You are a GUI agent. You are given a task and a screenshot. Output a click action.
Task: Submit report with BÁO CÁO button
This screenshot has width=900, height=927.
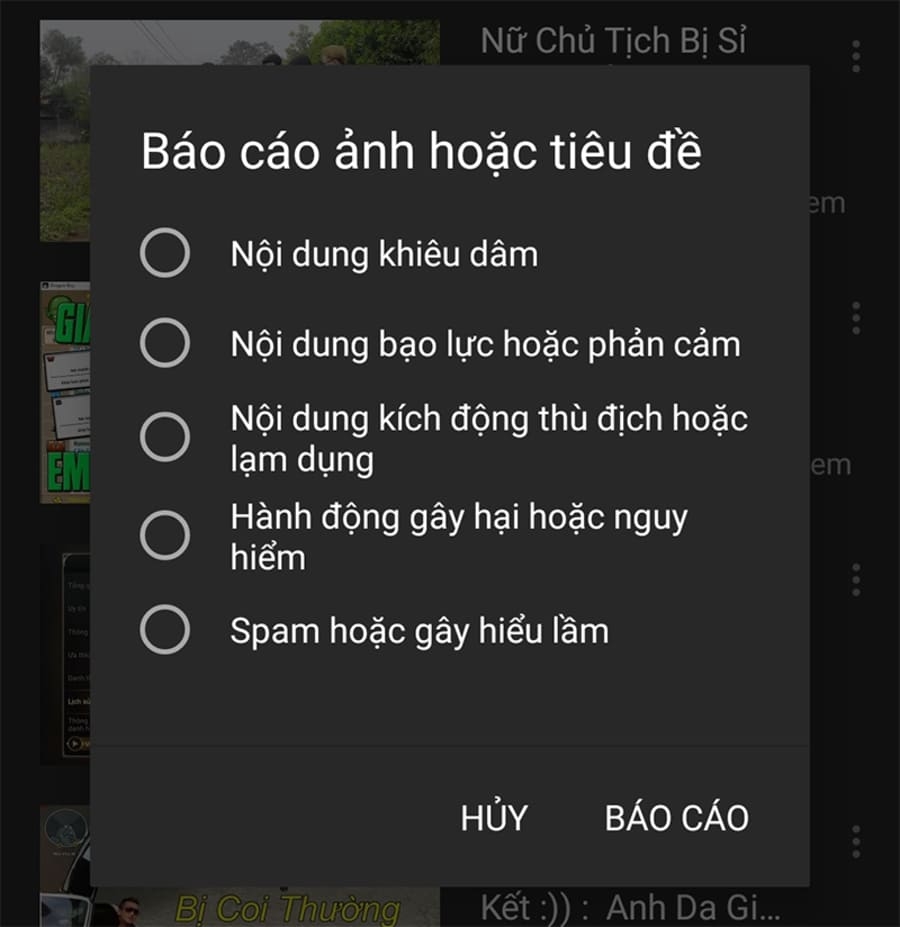pyautogui.click(x=676, y=817)
